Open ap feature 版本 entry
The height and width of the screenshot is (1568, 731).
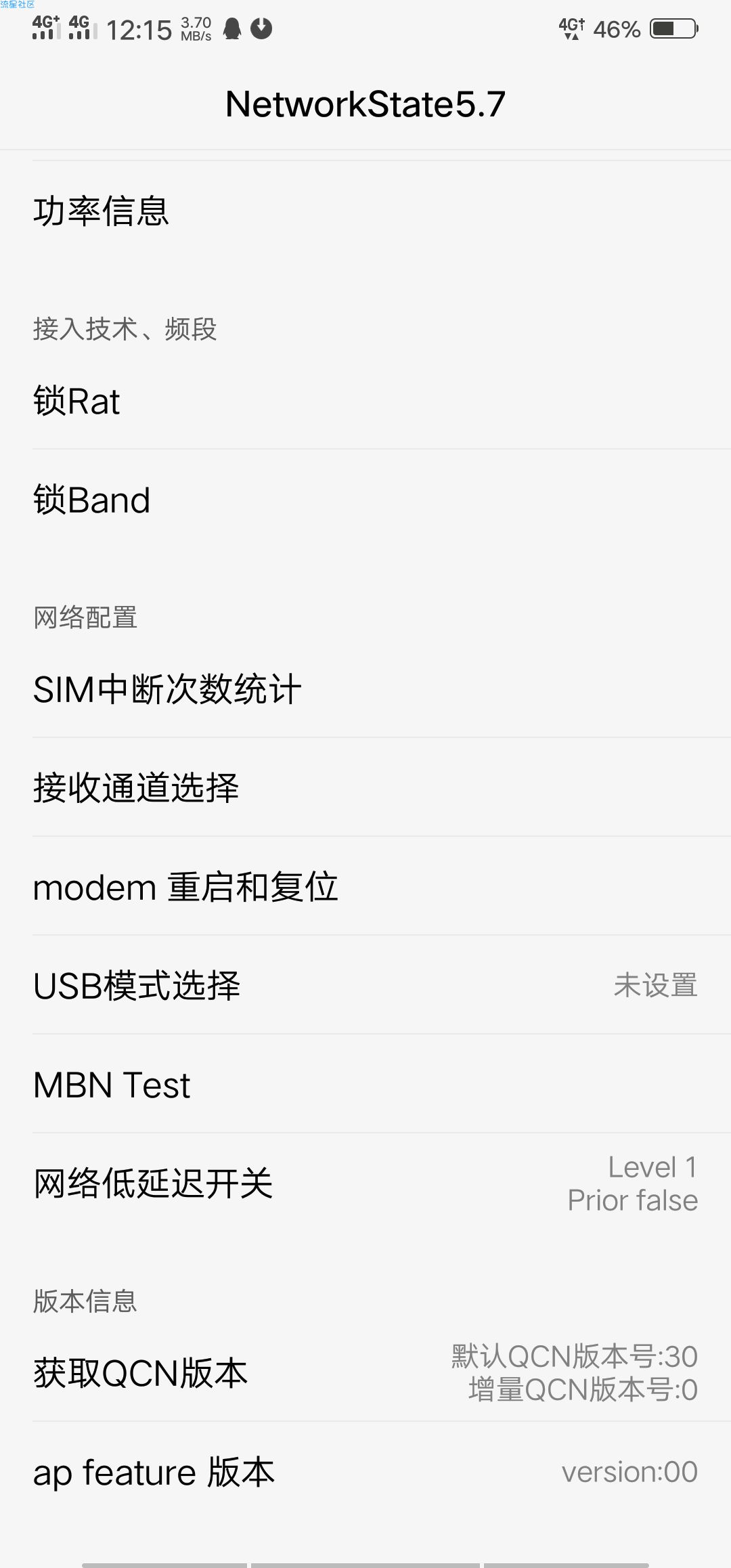point(365,1471)
